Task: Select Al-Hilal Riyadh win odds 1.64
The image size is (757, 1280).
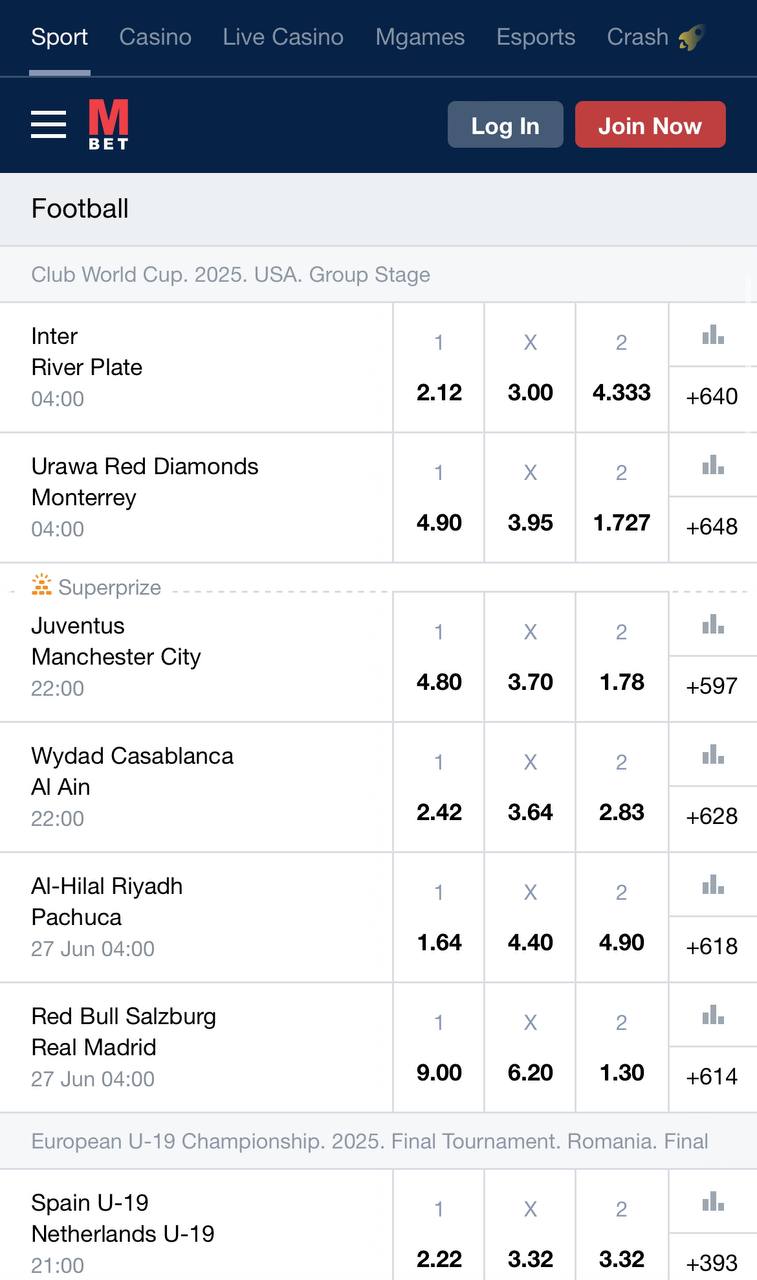Action: 439,918
